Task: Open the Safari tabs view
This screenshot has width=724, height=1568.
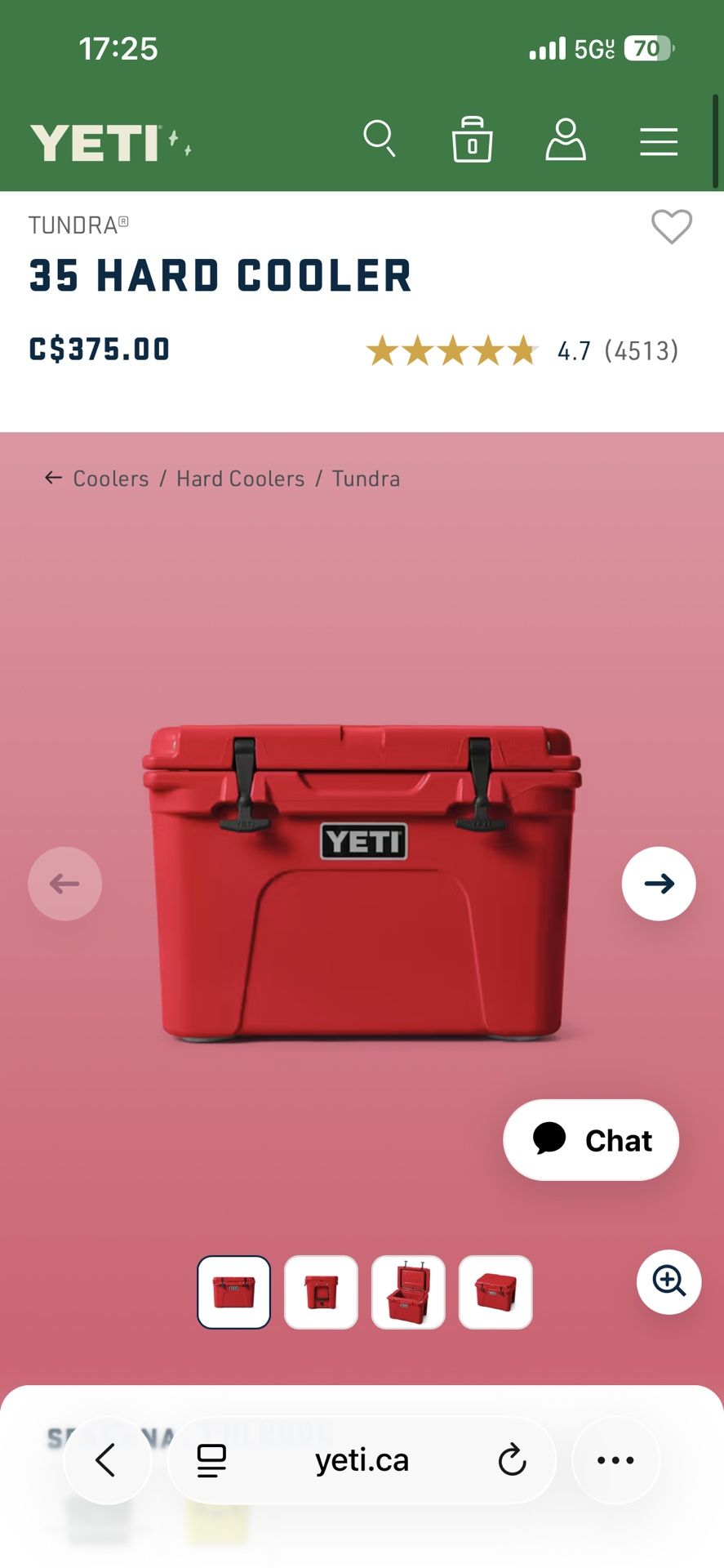Action: coord(211,1460)
